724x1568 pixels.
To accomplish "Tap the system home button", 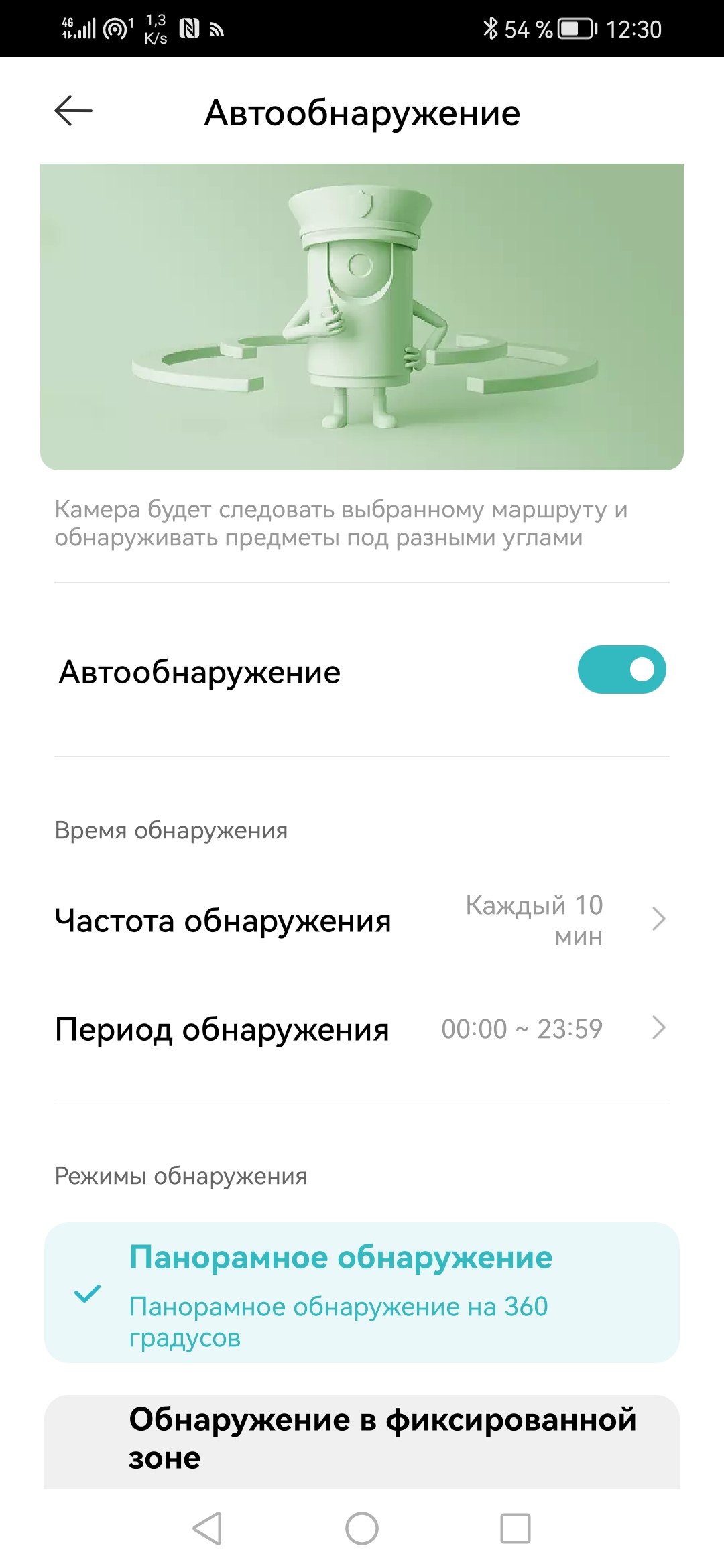I will pos(362,1528).
